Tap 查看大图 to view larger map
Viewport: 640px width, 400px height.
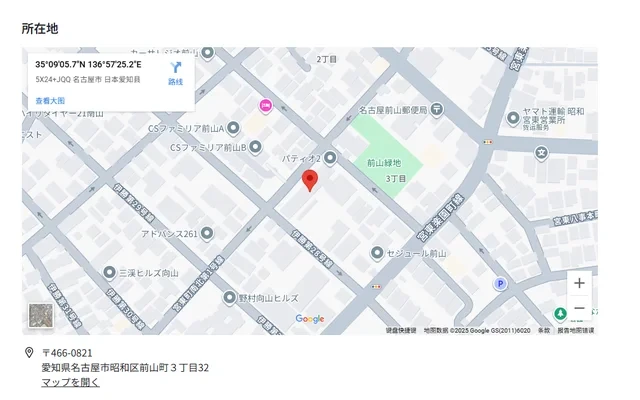click(50, 101)
